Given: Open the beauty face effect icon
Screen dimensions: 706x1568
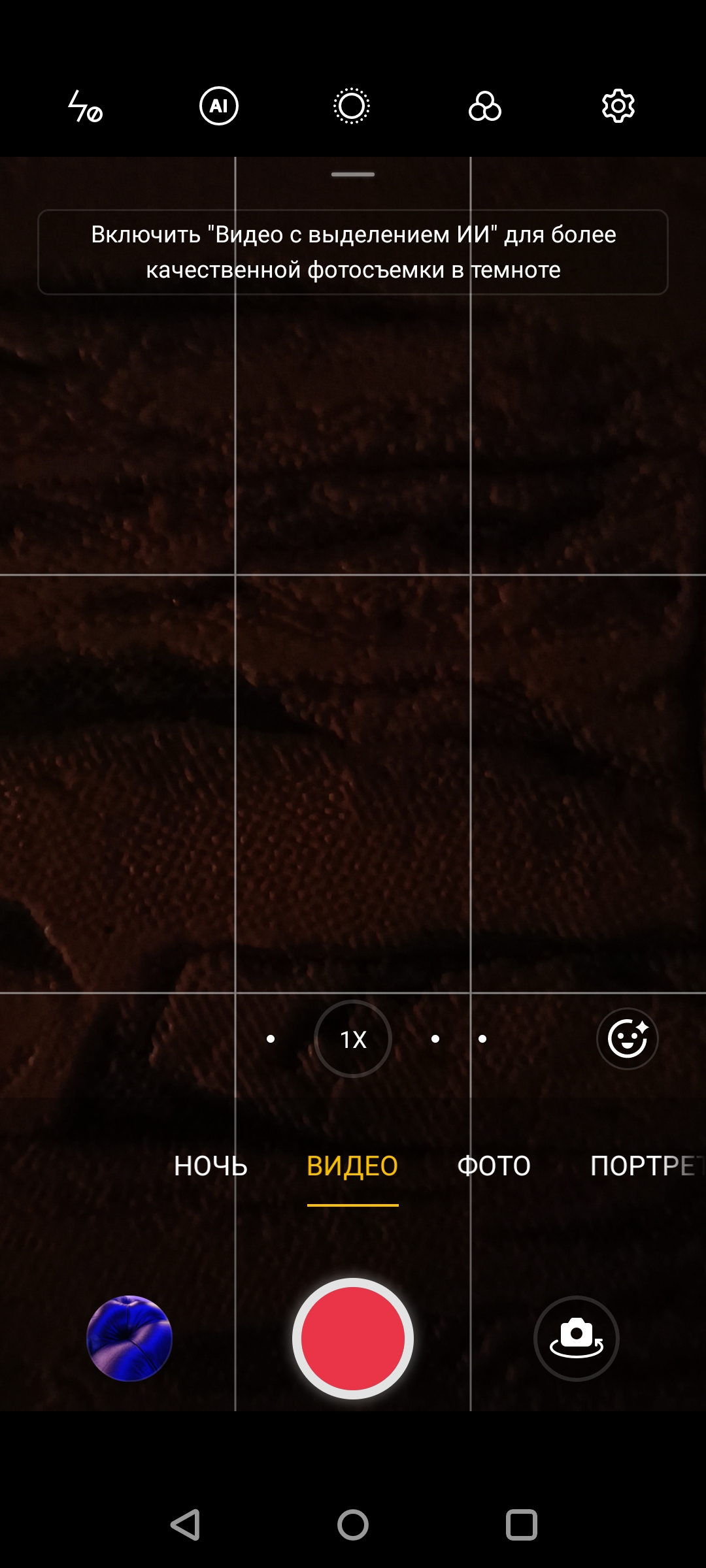Looking at the screenshot, I should [627, 1039].
